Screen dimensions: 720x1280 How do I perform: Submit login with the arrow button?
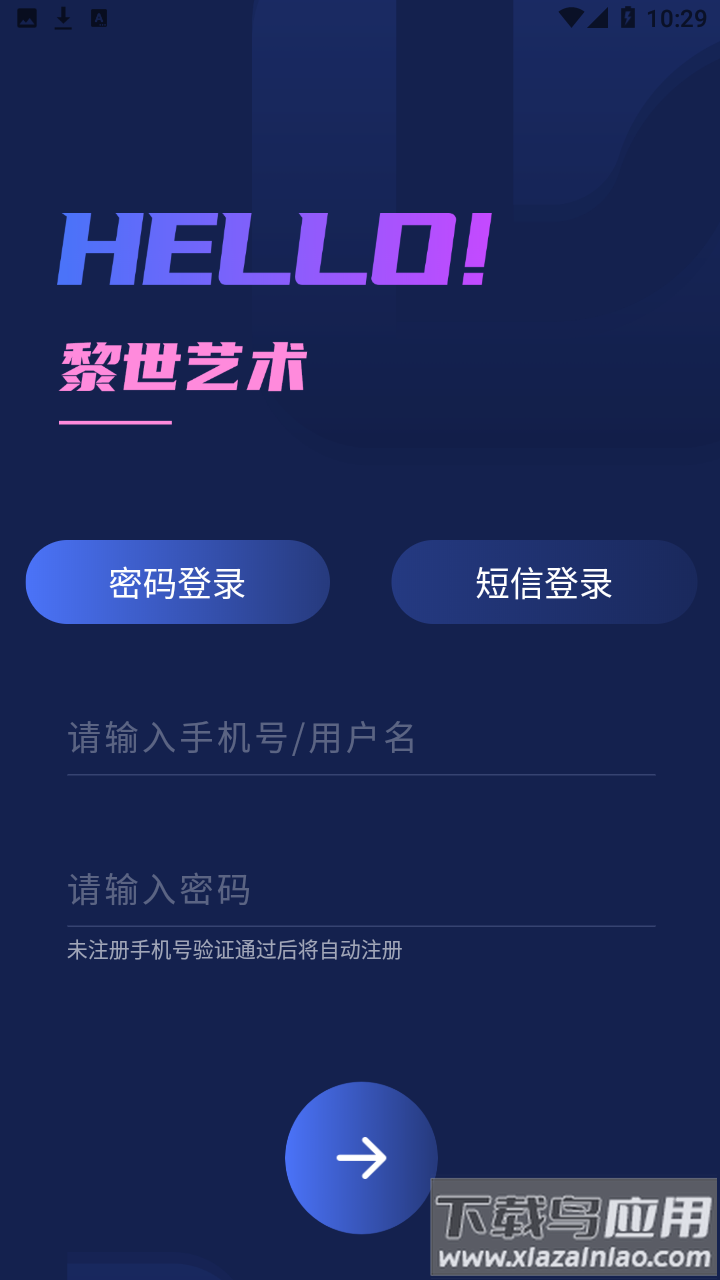pos(361,1158)
